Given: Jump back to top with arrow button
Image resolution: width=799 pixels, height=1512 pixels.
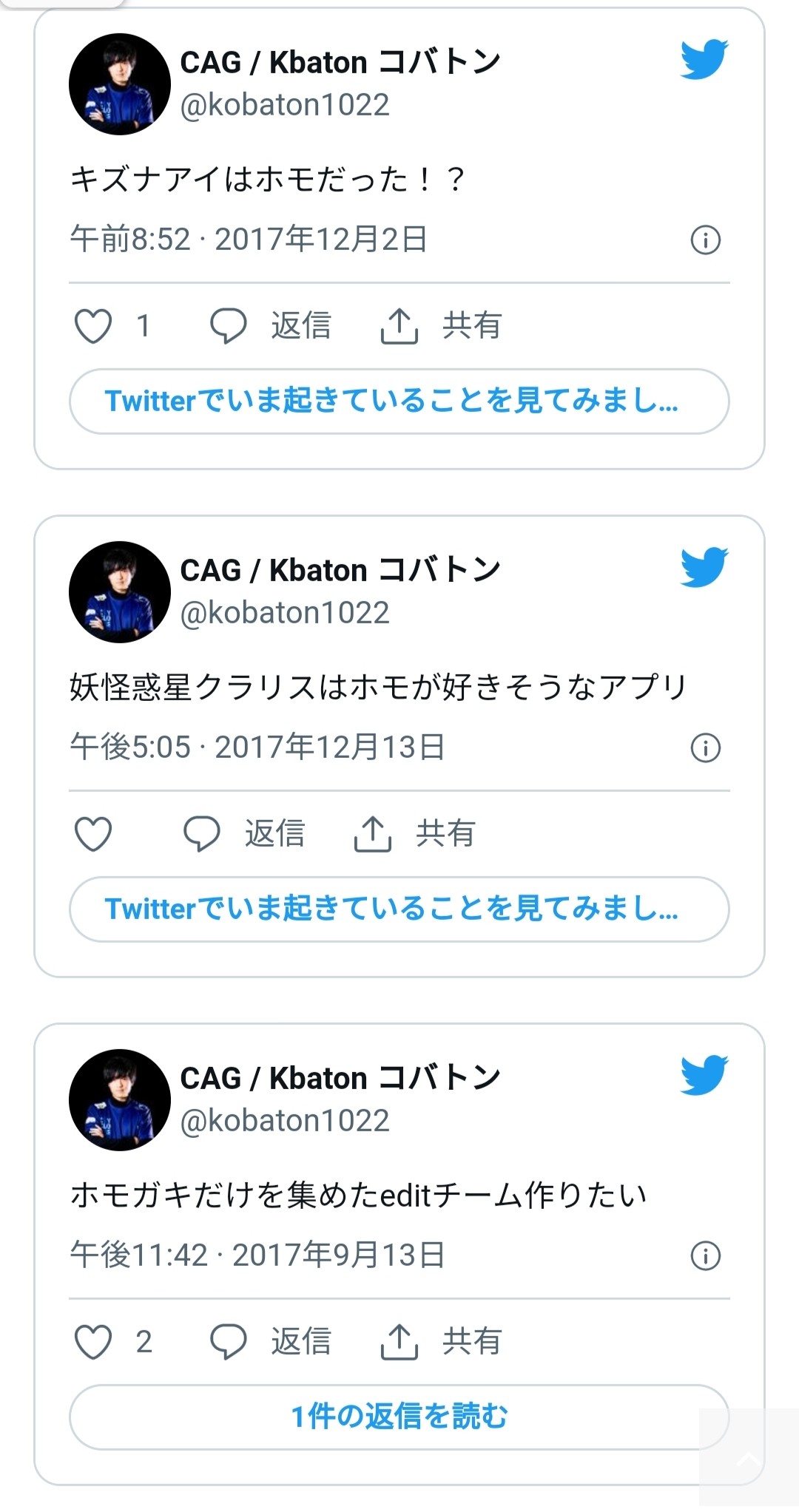Looking at the screenshot, I should [x=747, y=1458].
